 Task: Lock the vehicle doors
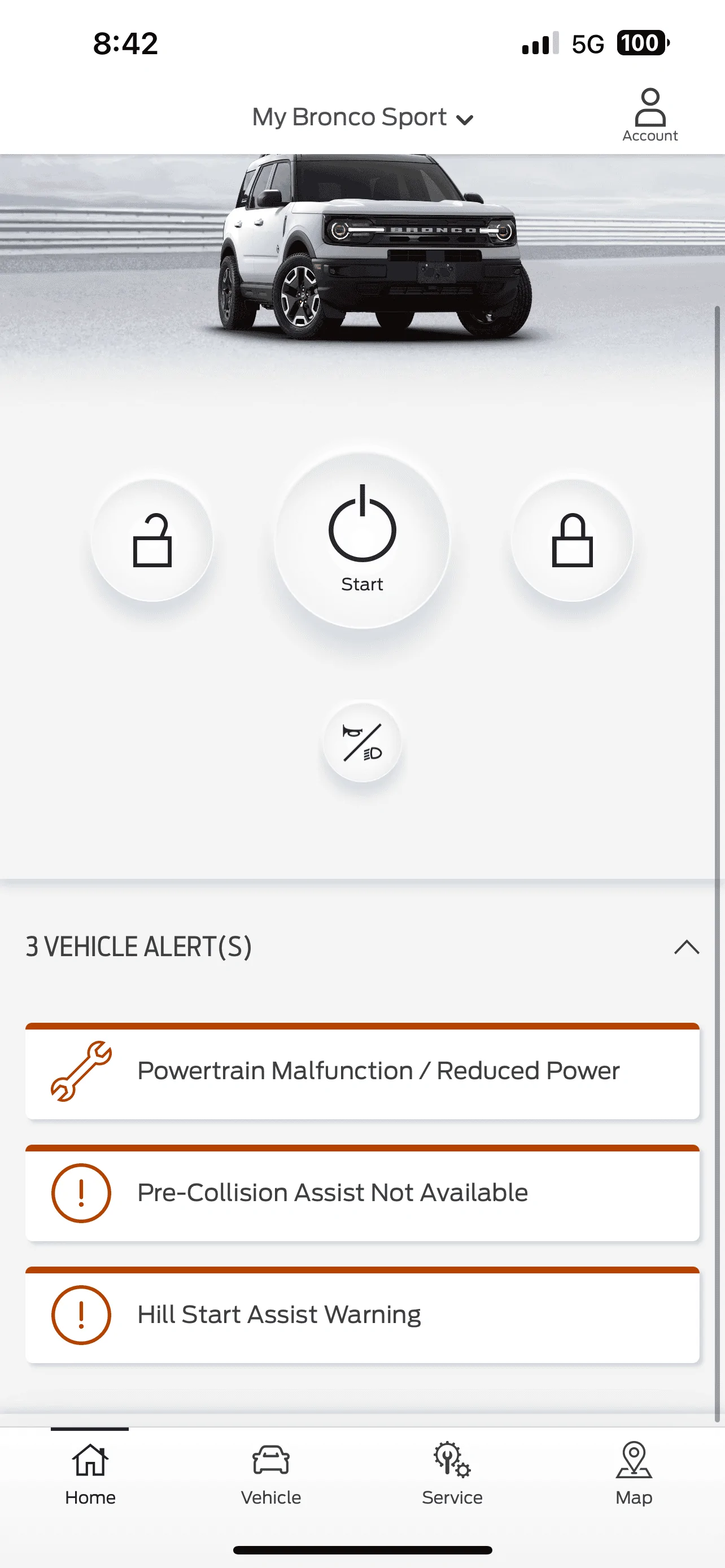[572, 541]
